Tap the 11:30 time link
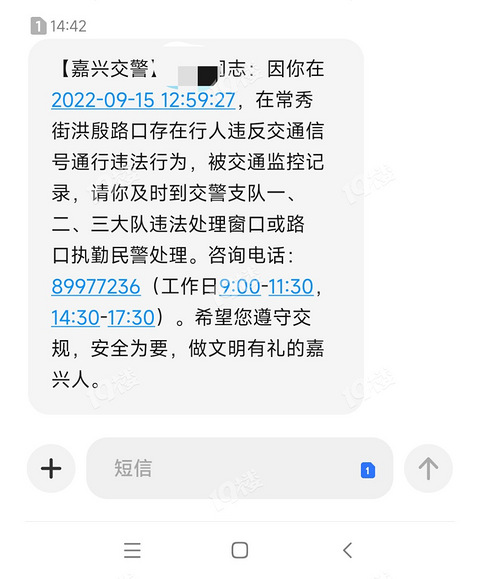Viewport: 480px width, 579px height. (x=291, y=287)
